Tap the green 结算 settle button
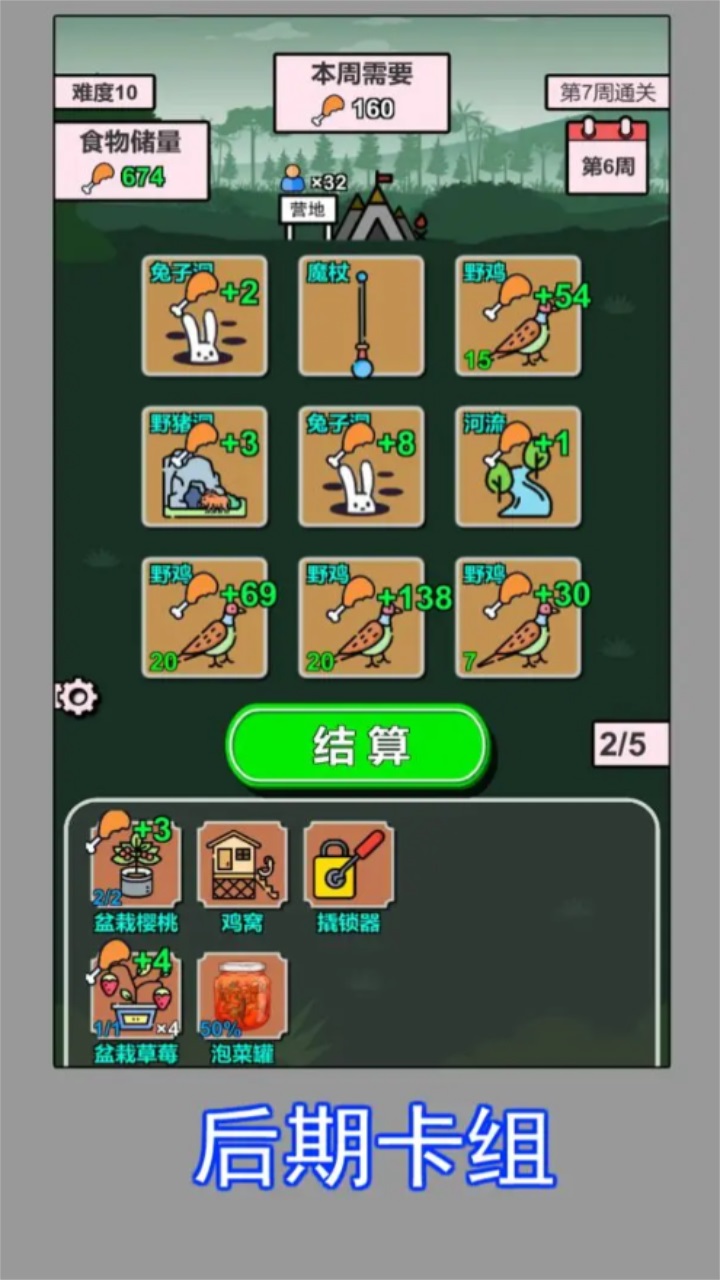The width and height of the screenshot is (720, 1280). tap(358, 745)
